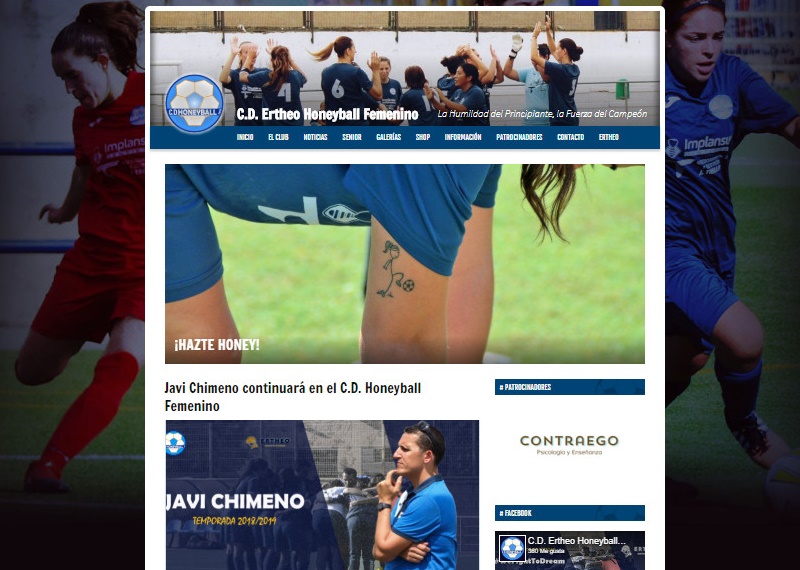View the Galerías section
Screen dimensions: 800x570
[389, 137]
